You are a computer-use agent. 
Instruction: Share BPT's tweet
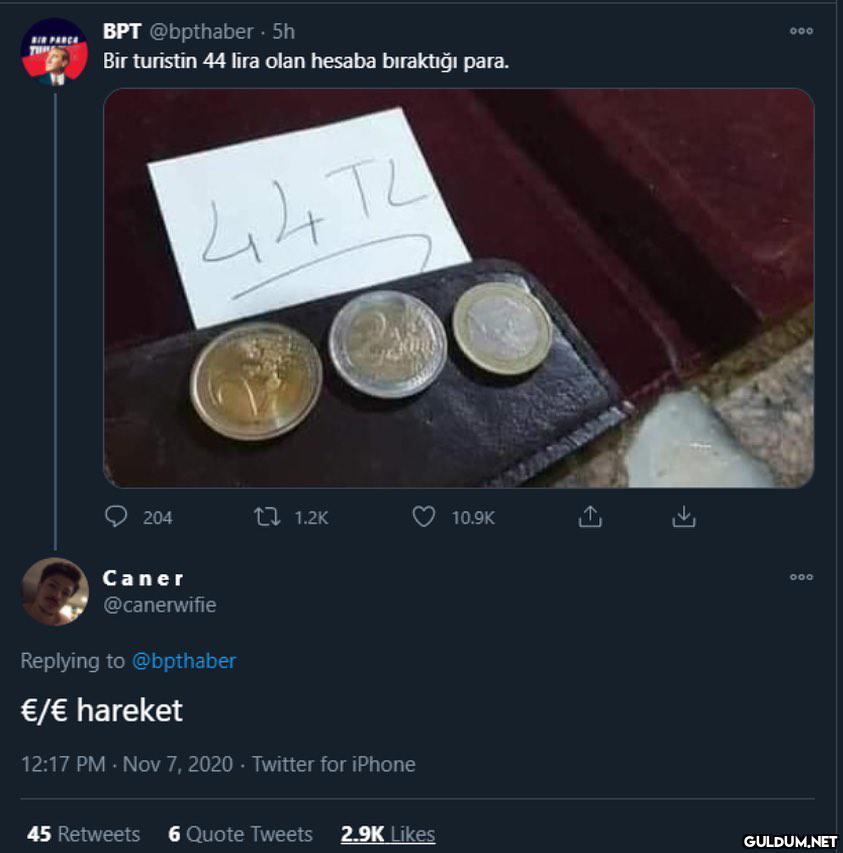tap(590, 516)
